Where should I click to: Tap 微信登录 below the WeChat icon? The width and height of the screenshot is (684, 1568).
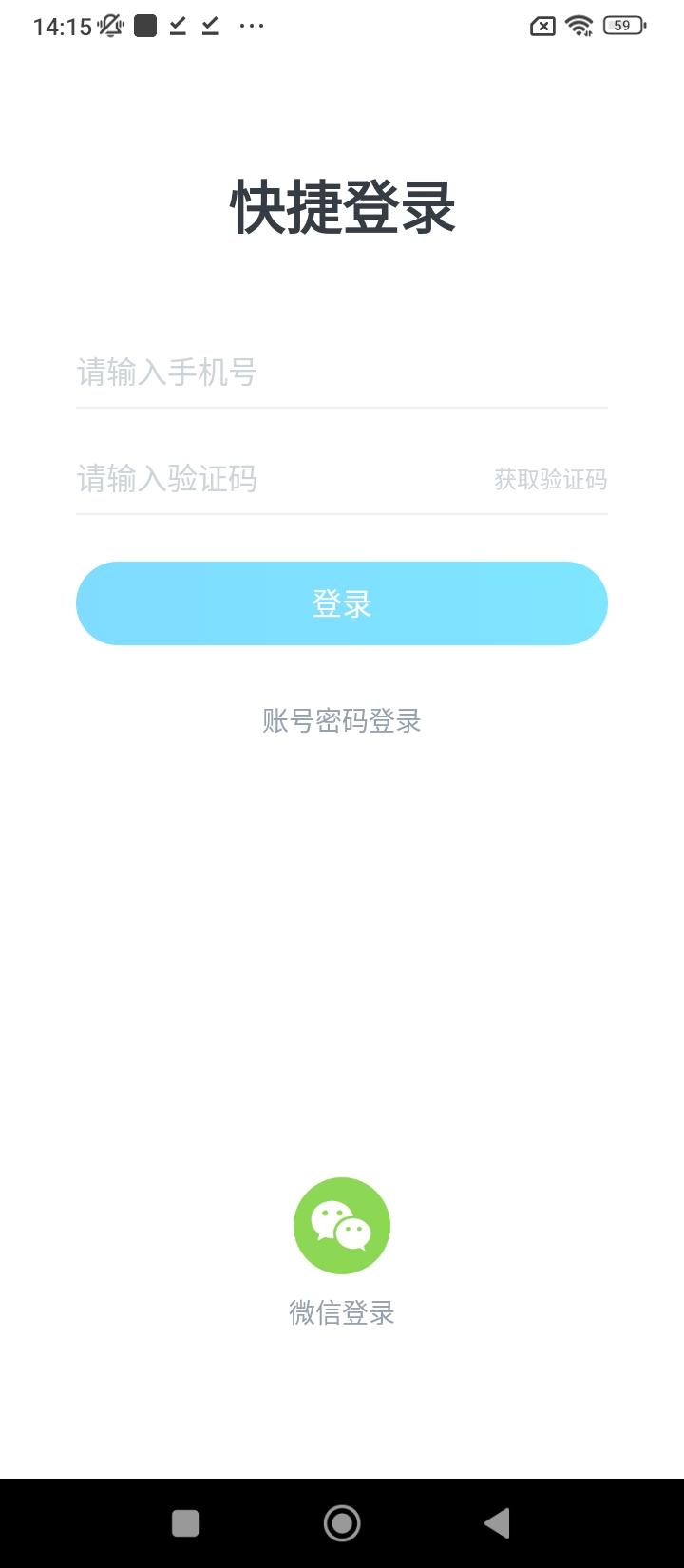coord(342,1312)
